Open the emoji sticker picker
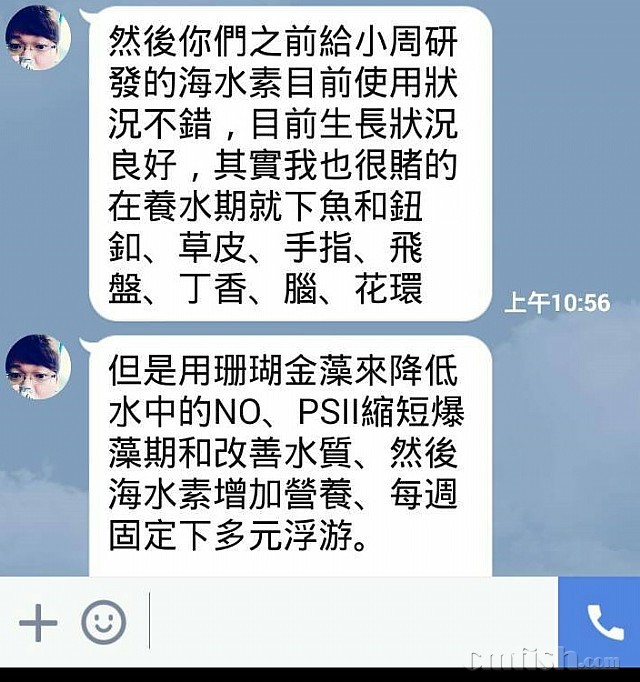 tap(103, 622)
